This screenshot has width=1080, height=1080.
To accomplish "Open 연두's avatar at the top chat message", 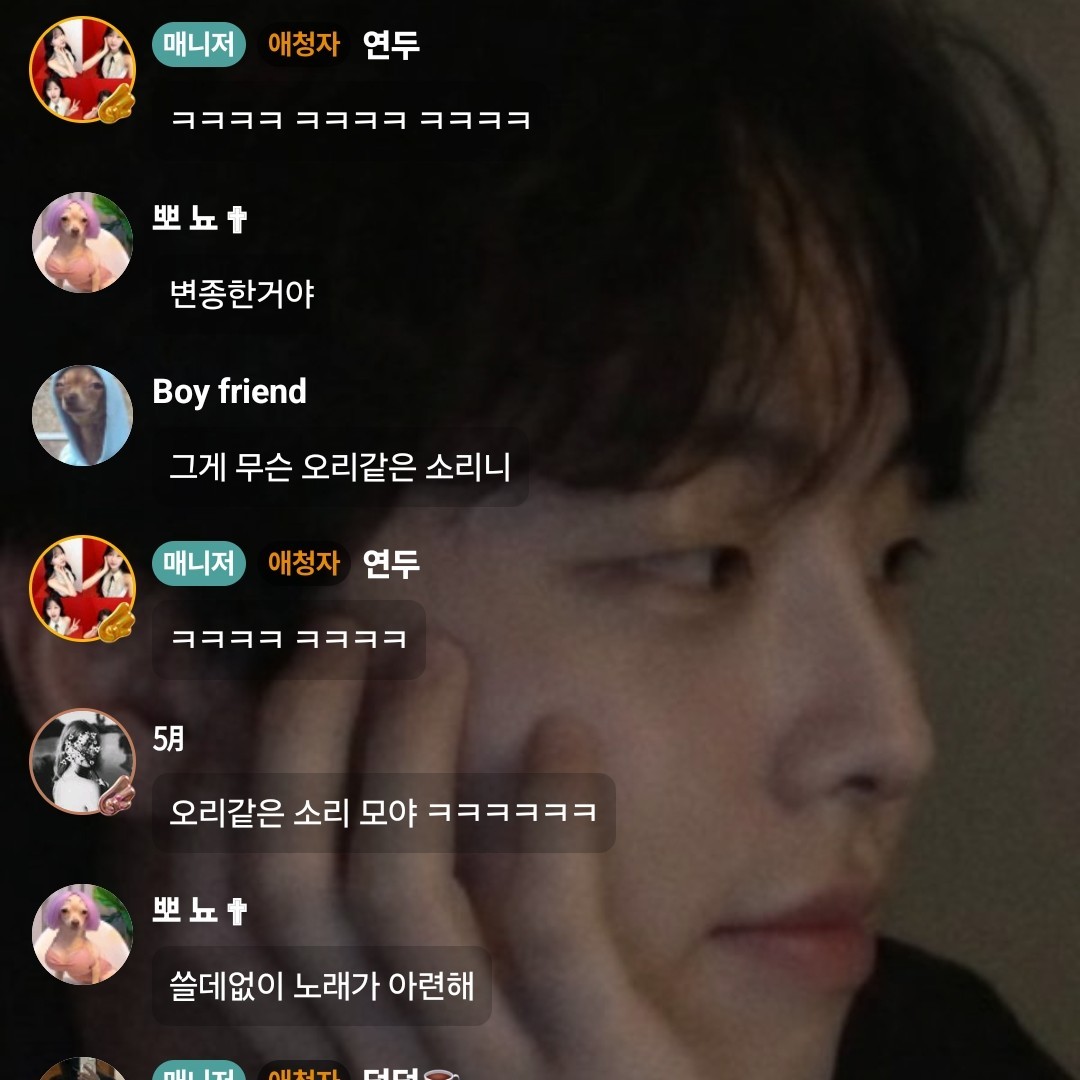I will 82,69.
